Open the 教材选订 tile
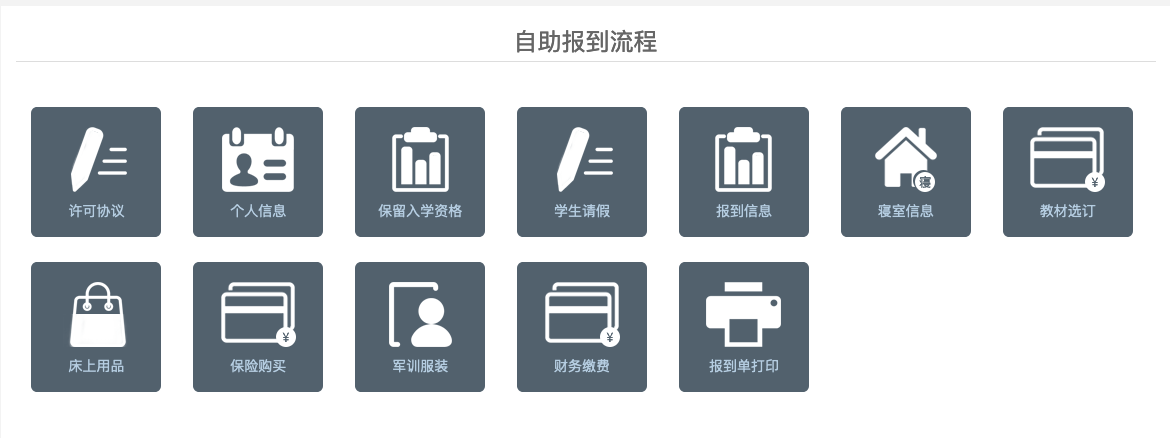This screenshot has width=1170, height=438. pos(1068,172)
